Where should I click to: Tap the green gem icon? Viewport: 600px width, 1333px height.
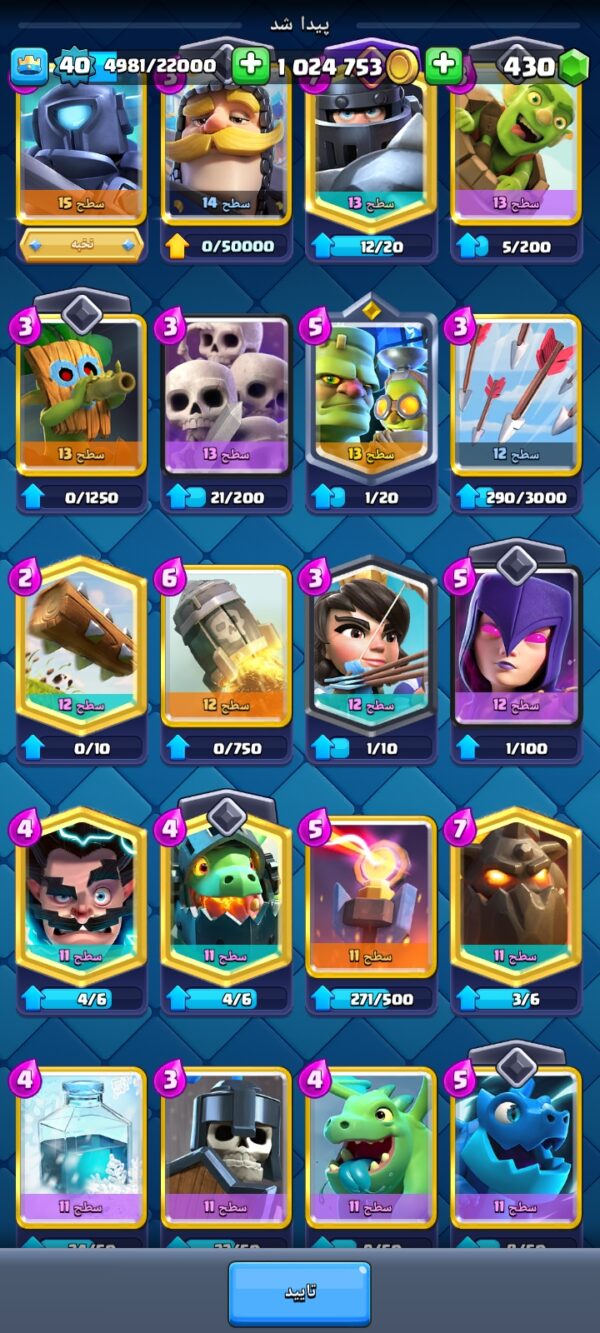[x=573, y=67]
